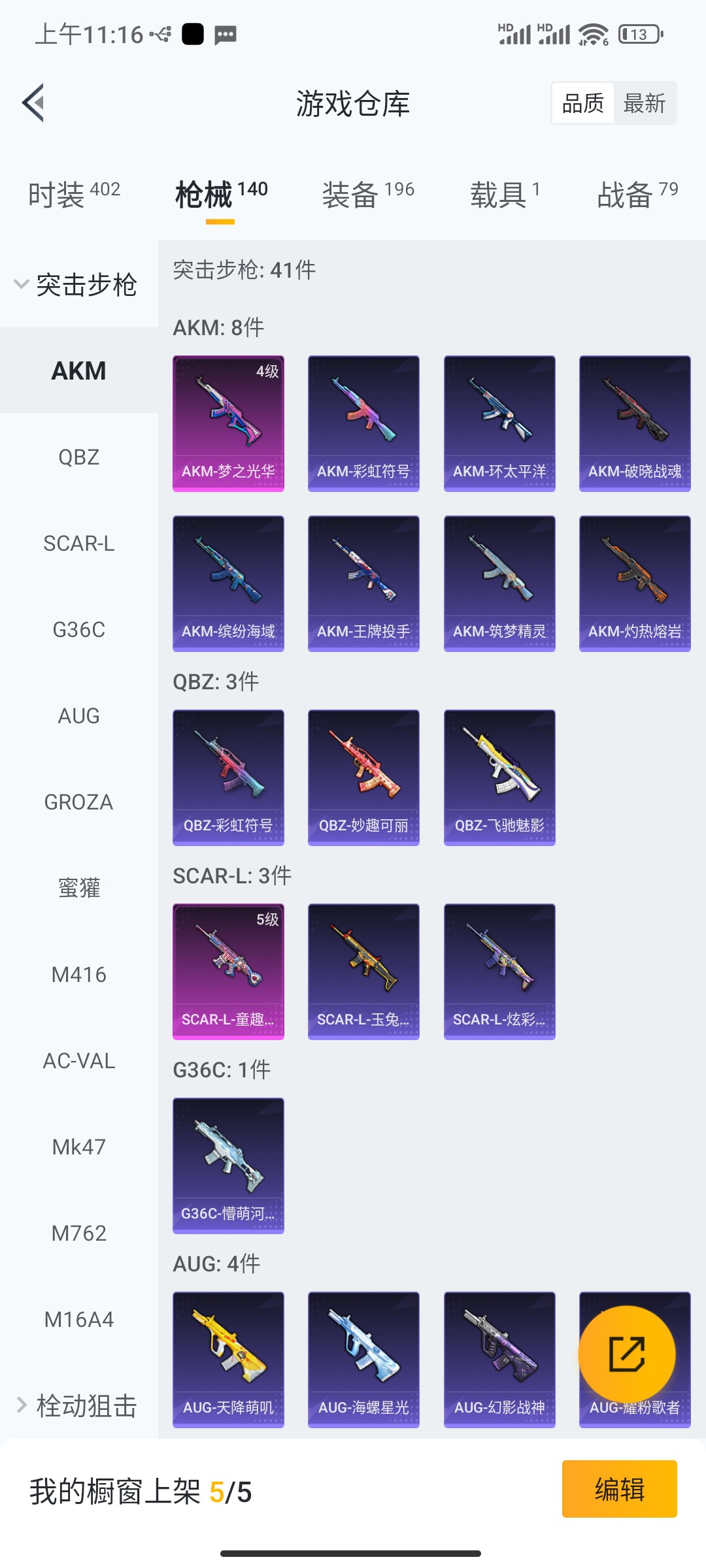706x1568 pixels.
Task: Select GROZA in the weapon sidebar
Action: (78, 802)
